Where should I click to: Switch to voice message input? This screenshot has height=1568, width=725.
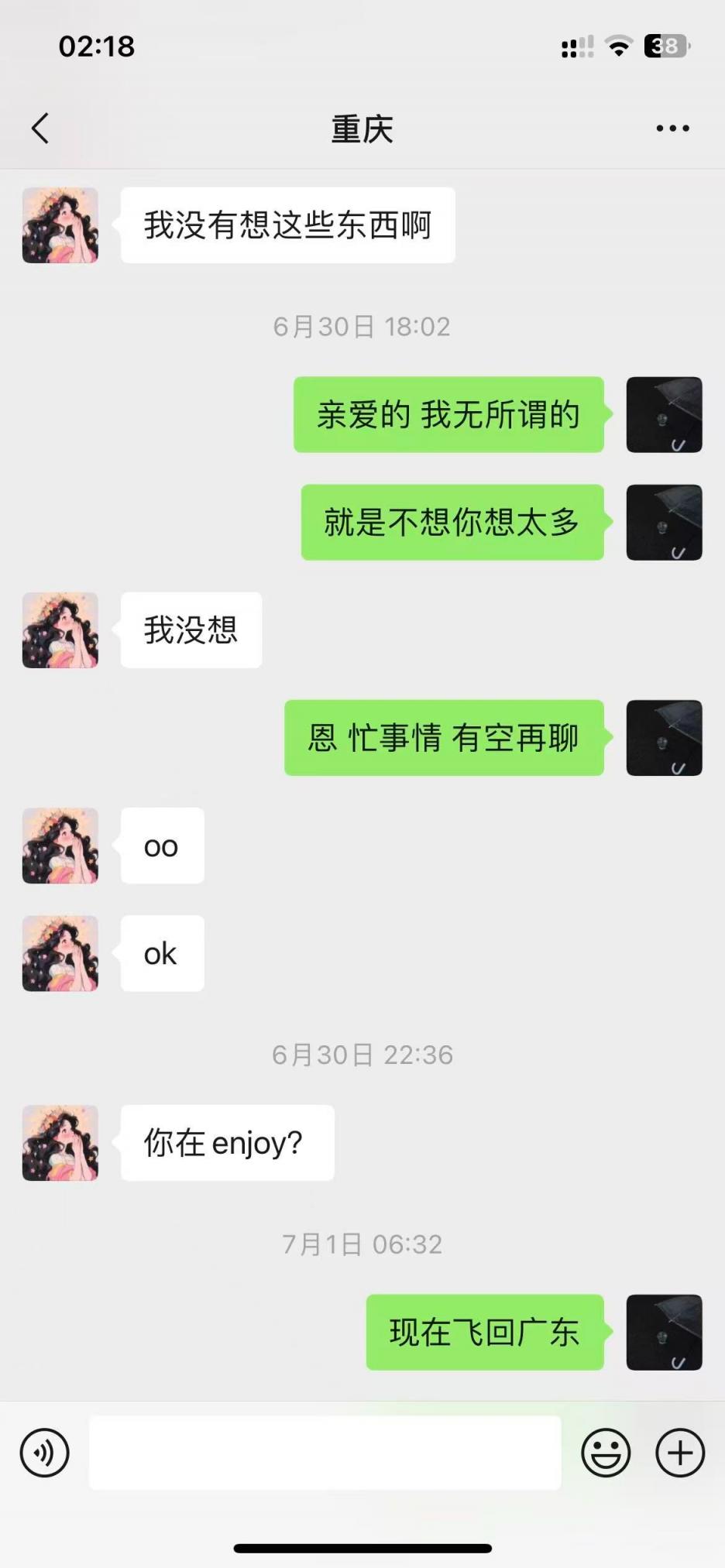45,1453
